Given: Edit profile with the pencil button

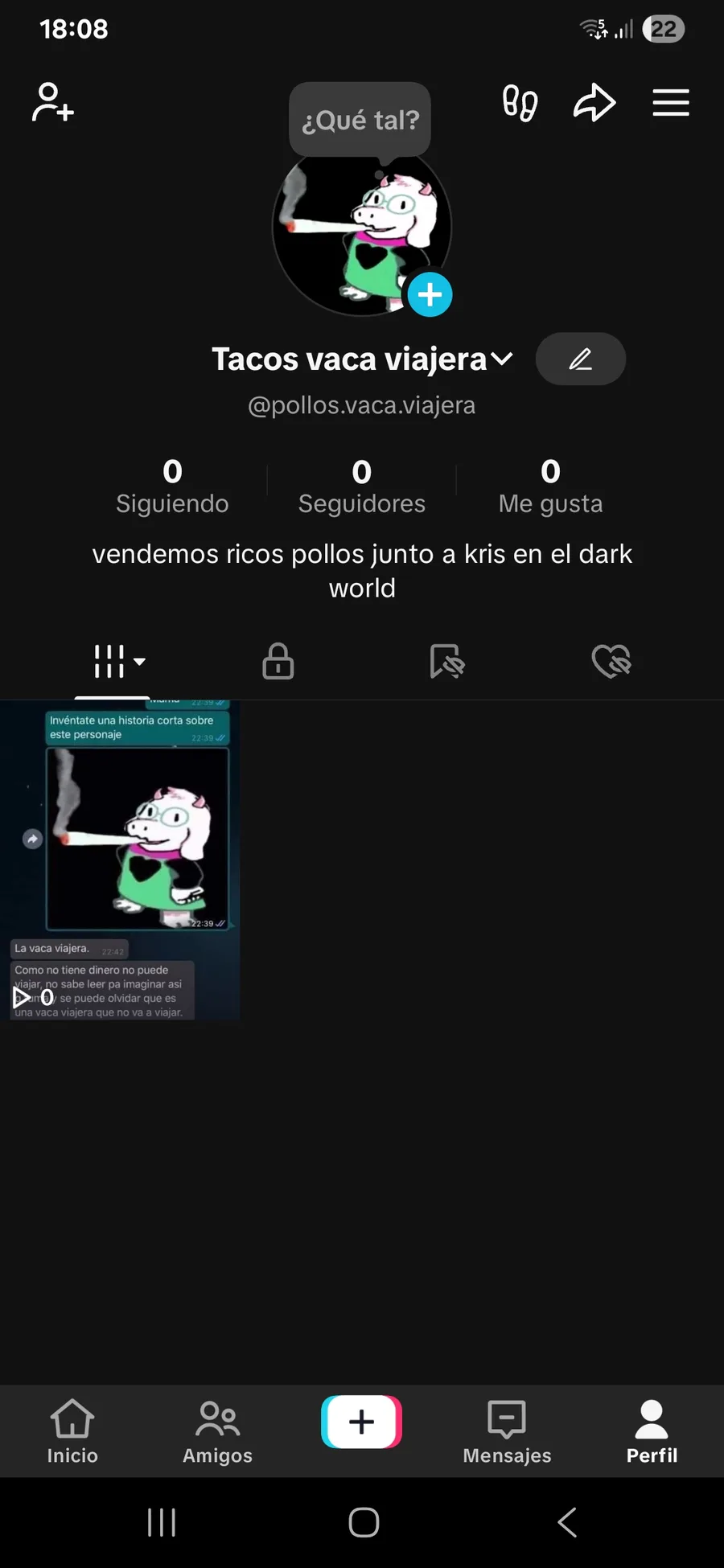Looking at the screenshot, I should point(581,359).
